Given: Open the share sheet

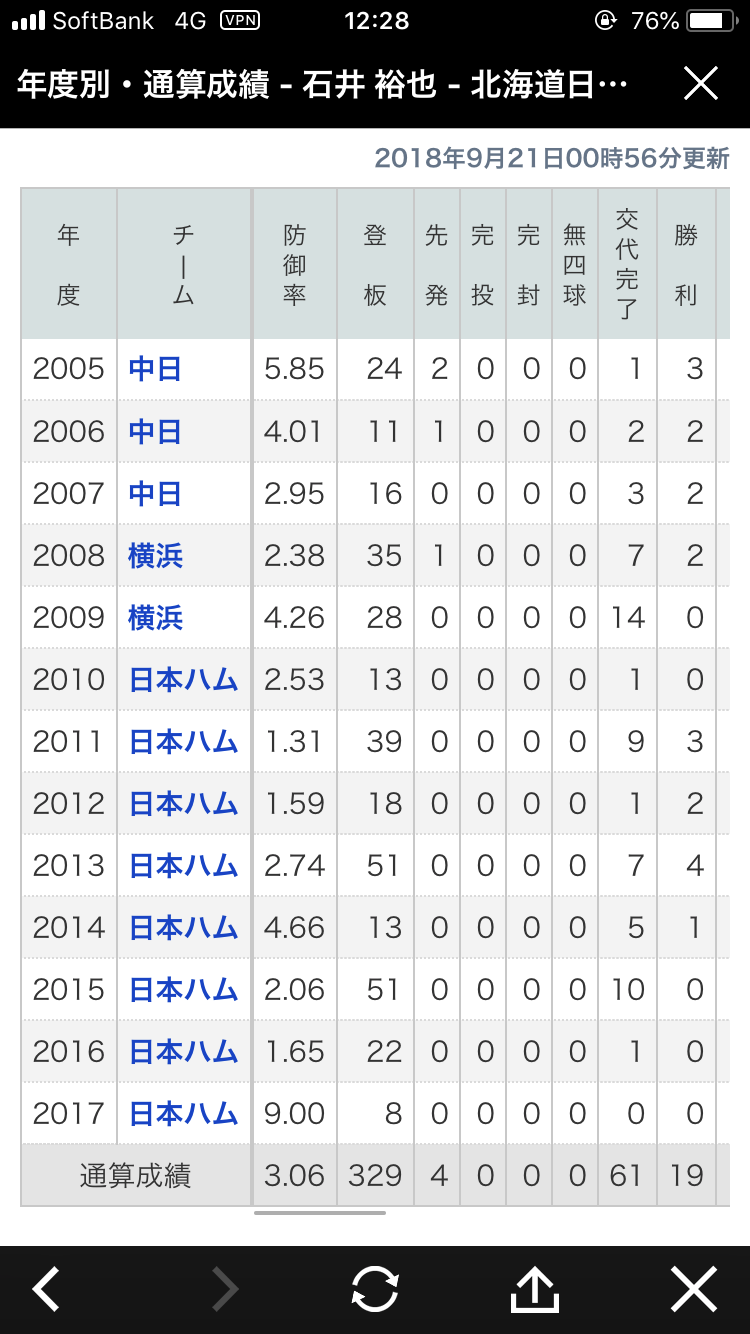Looking at the screenshot, I should (534, 1289).
